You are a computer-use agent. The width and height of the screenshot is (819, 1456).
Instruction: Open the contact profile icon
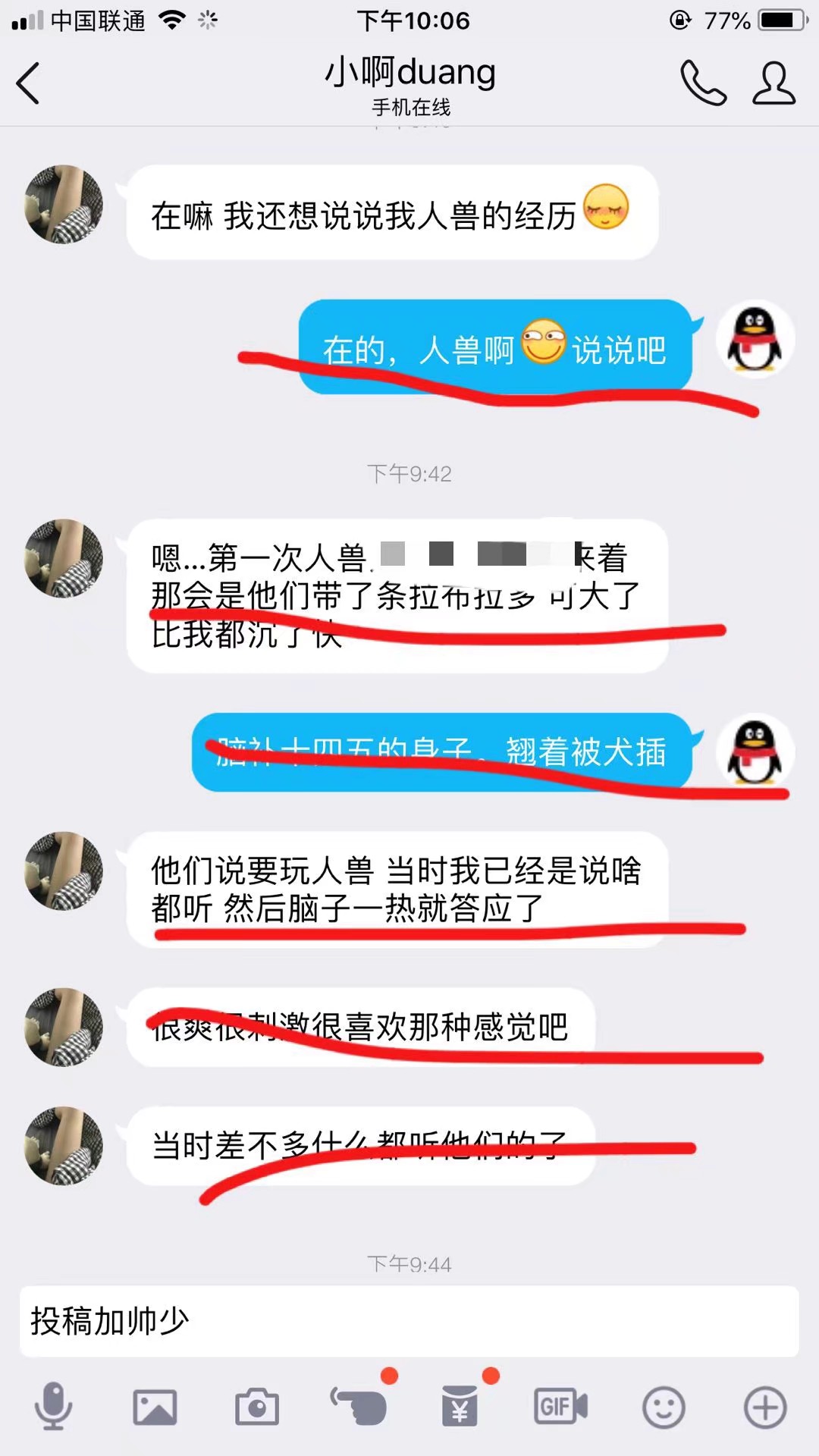[773, 83]
